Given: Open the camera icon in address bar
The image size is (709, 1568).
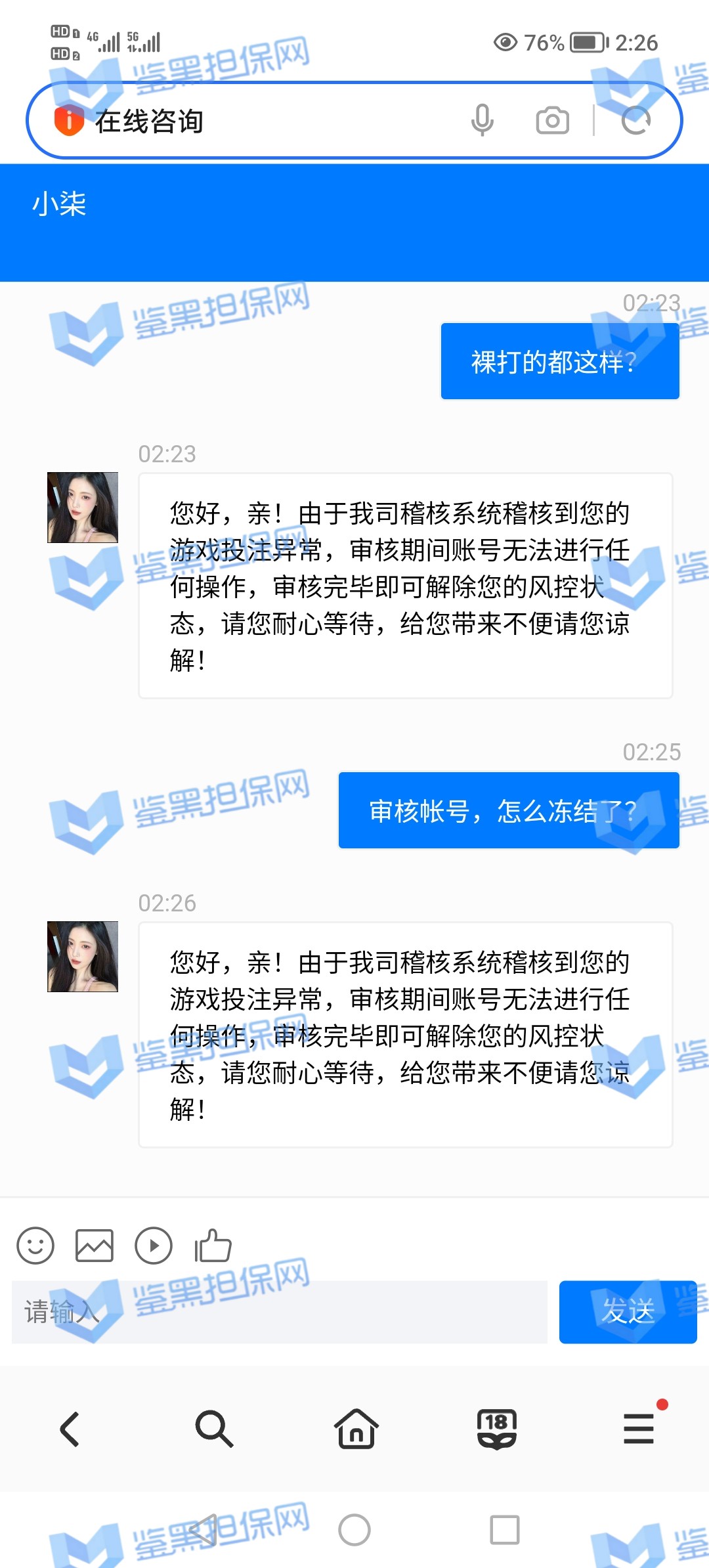Looking at the screenshot, I should click(552, 121).
